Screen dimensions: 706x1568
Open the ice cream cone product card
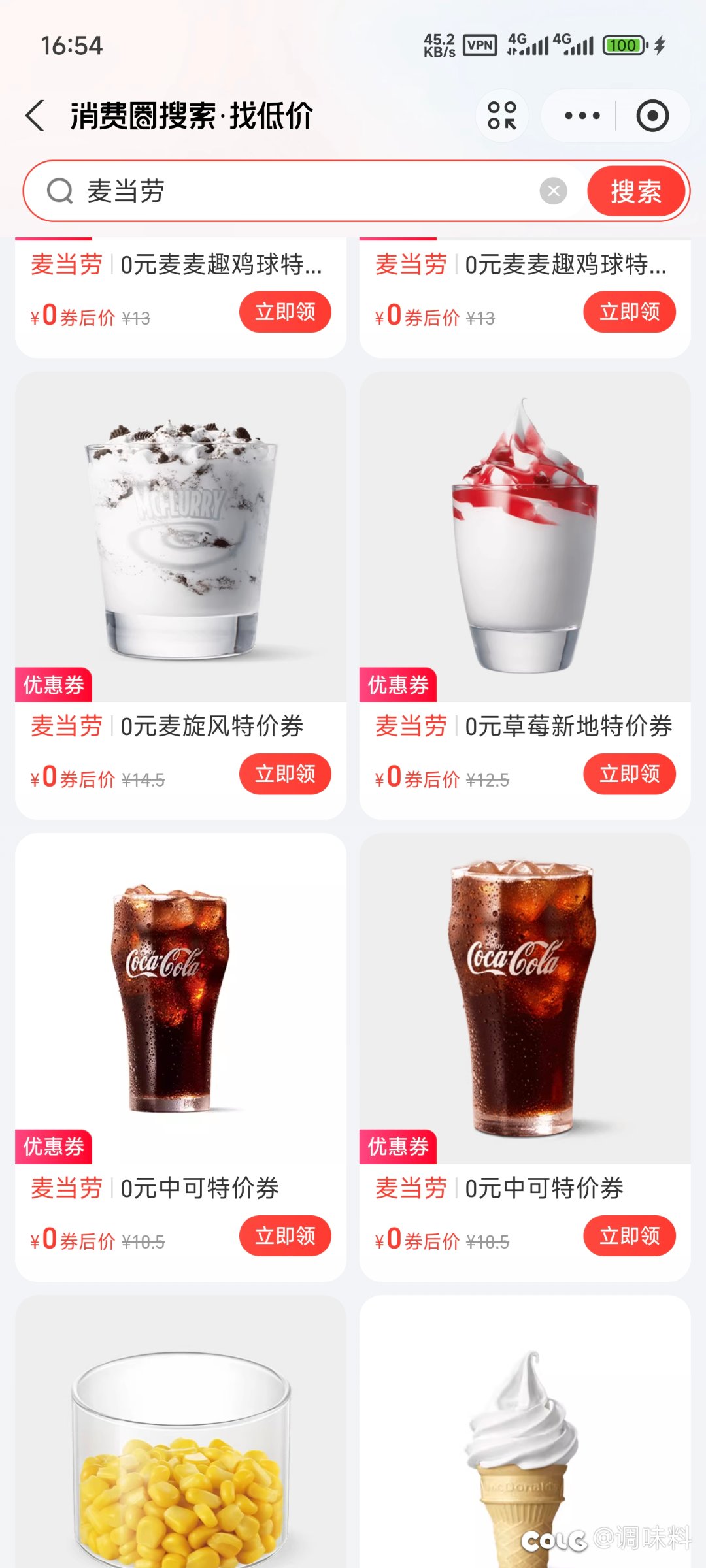point(525,1431)
